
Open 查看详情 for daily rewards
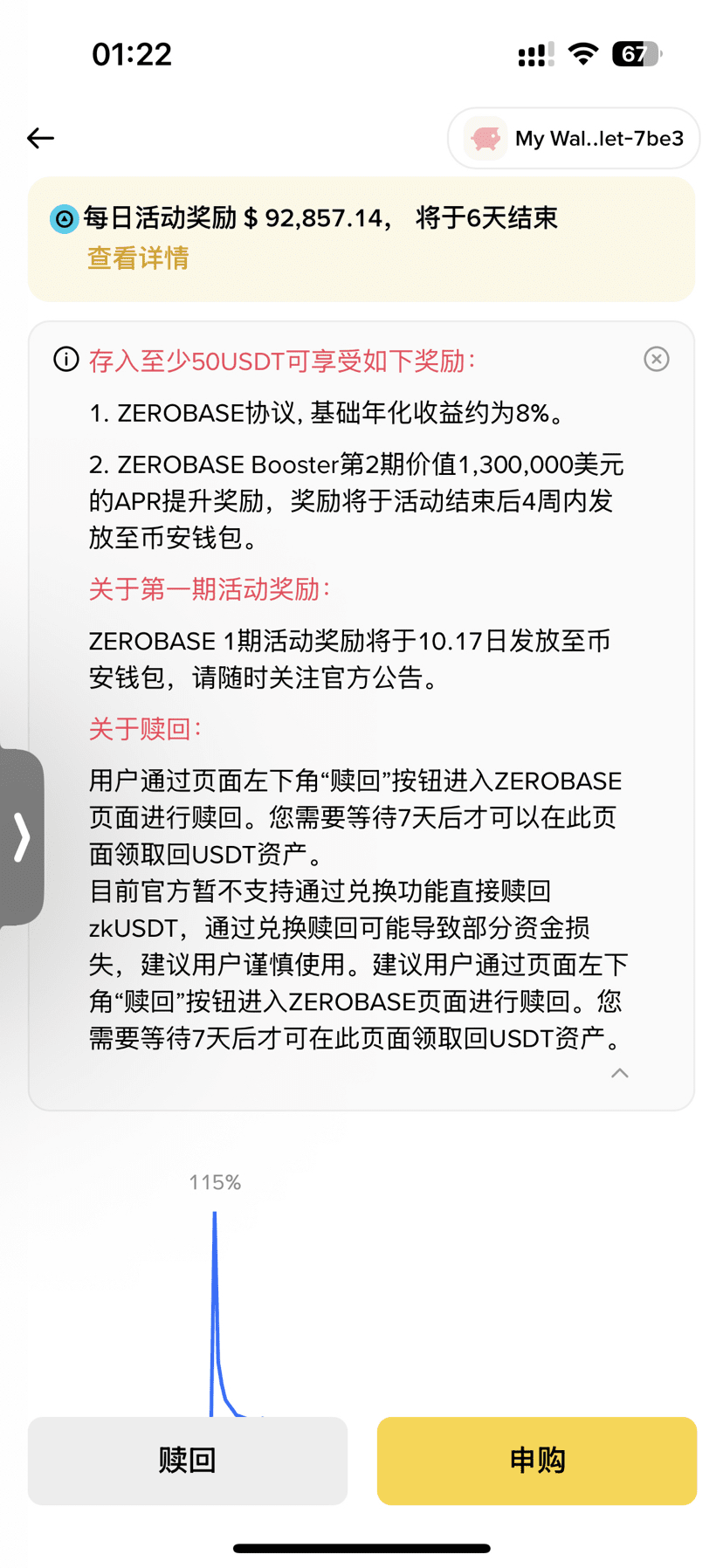point(138,258)
